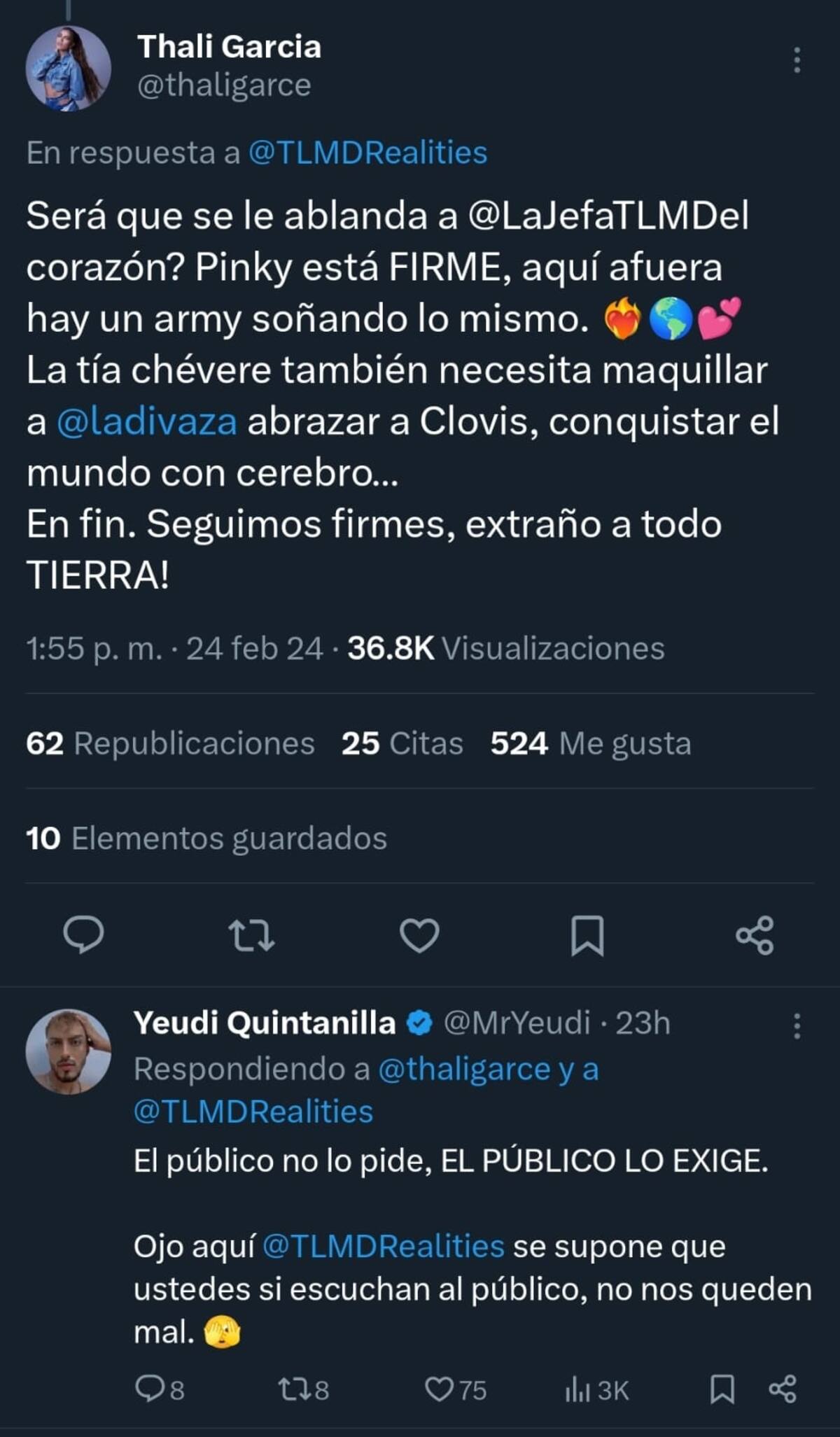This screenshot has height=1437, width=840.
Task: View the 524 Me gusta list
Action: point(590,743)
